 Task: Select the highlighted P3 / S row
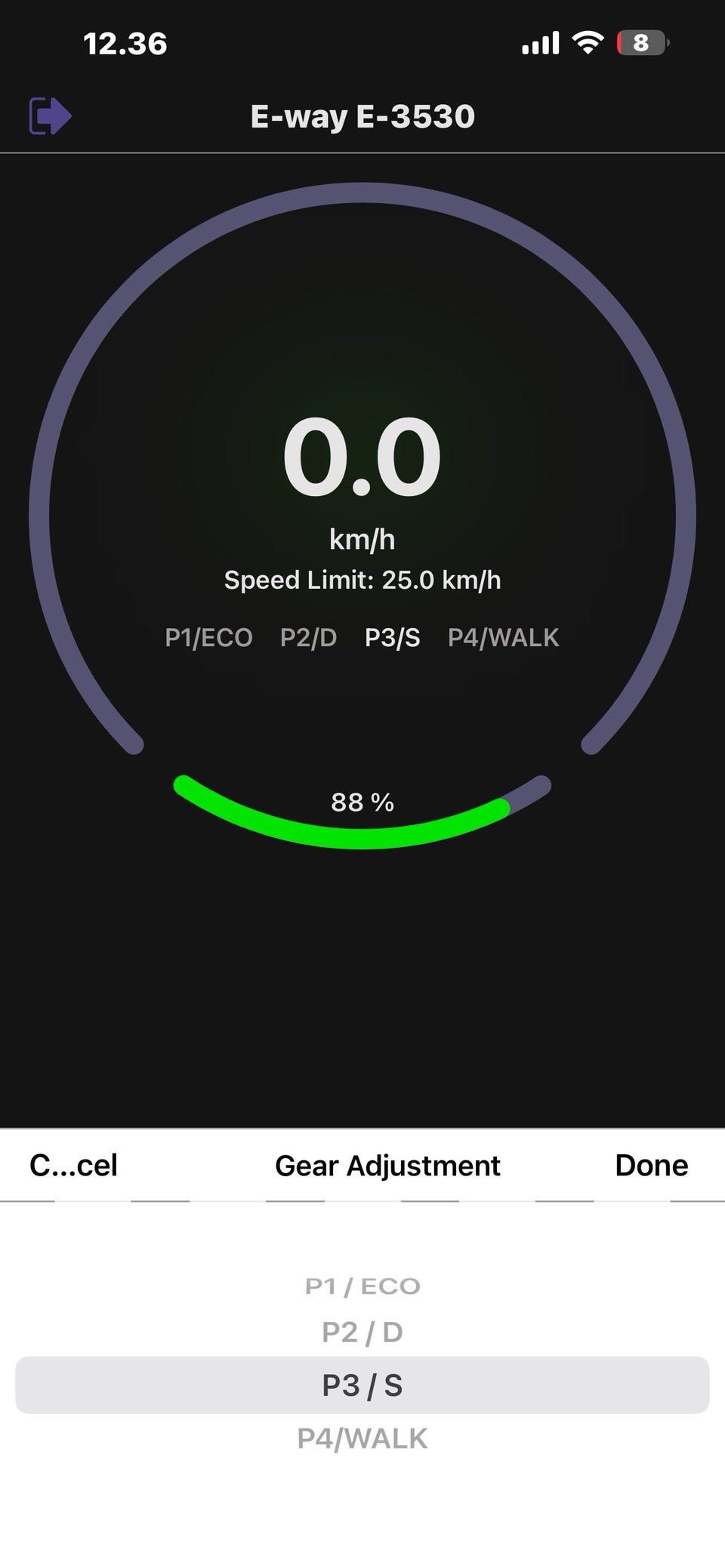(x=362, y=1385)
